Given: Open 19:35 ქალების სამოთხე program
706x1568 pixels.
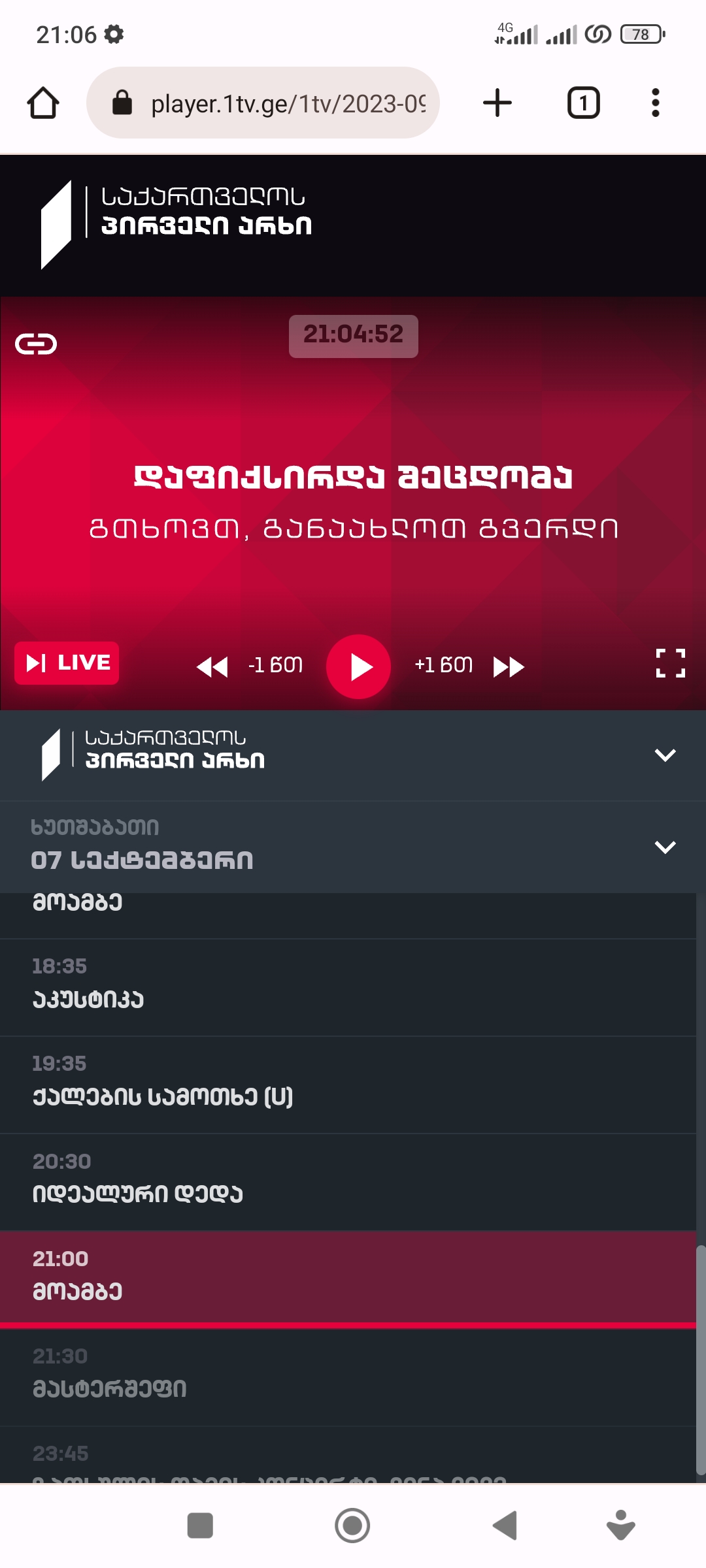Looking at the screenshot, I should point(346,1085).
